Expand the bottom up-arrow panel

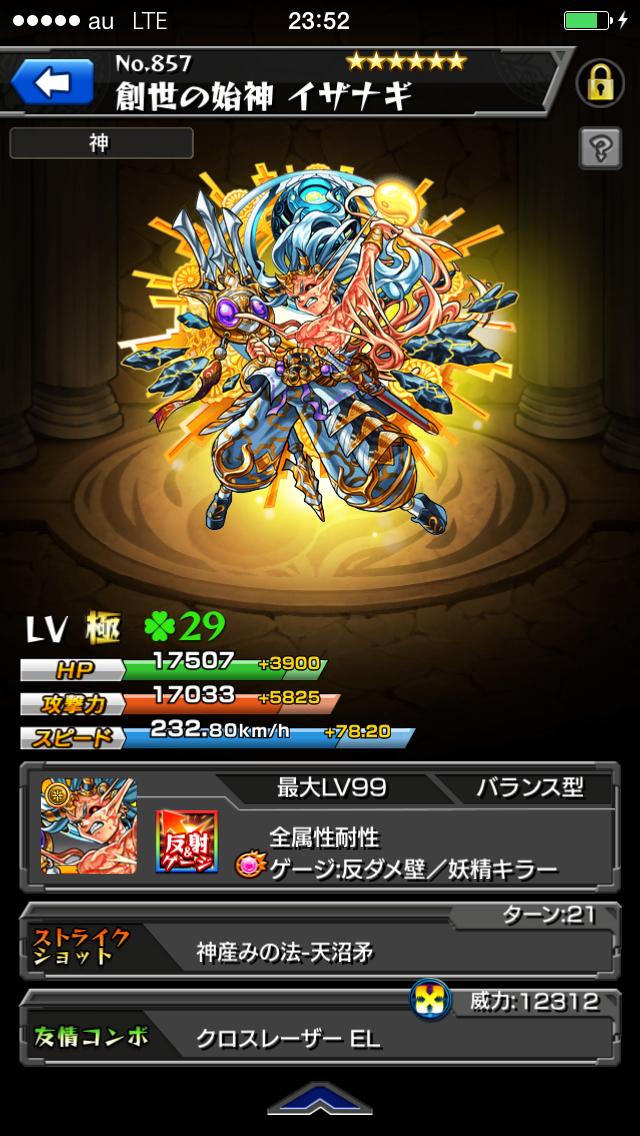tap(320, 1100)
